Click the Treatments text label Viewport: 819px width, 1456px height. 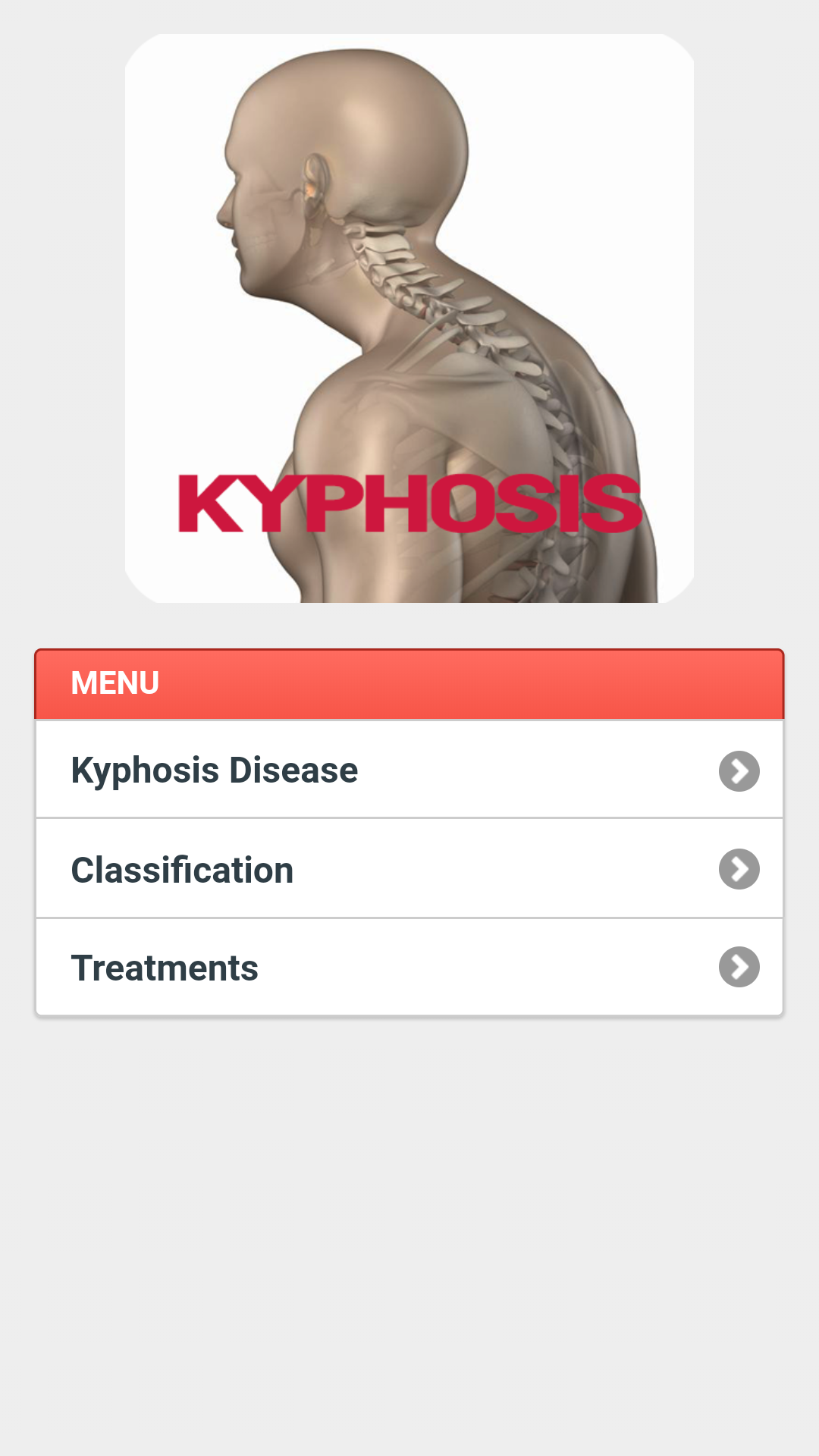[x=164, y=967]
